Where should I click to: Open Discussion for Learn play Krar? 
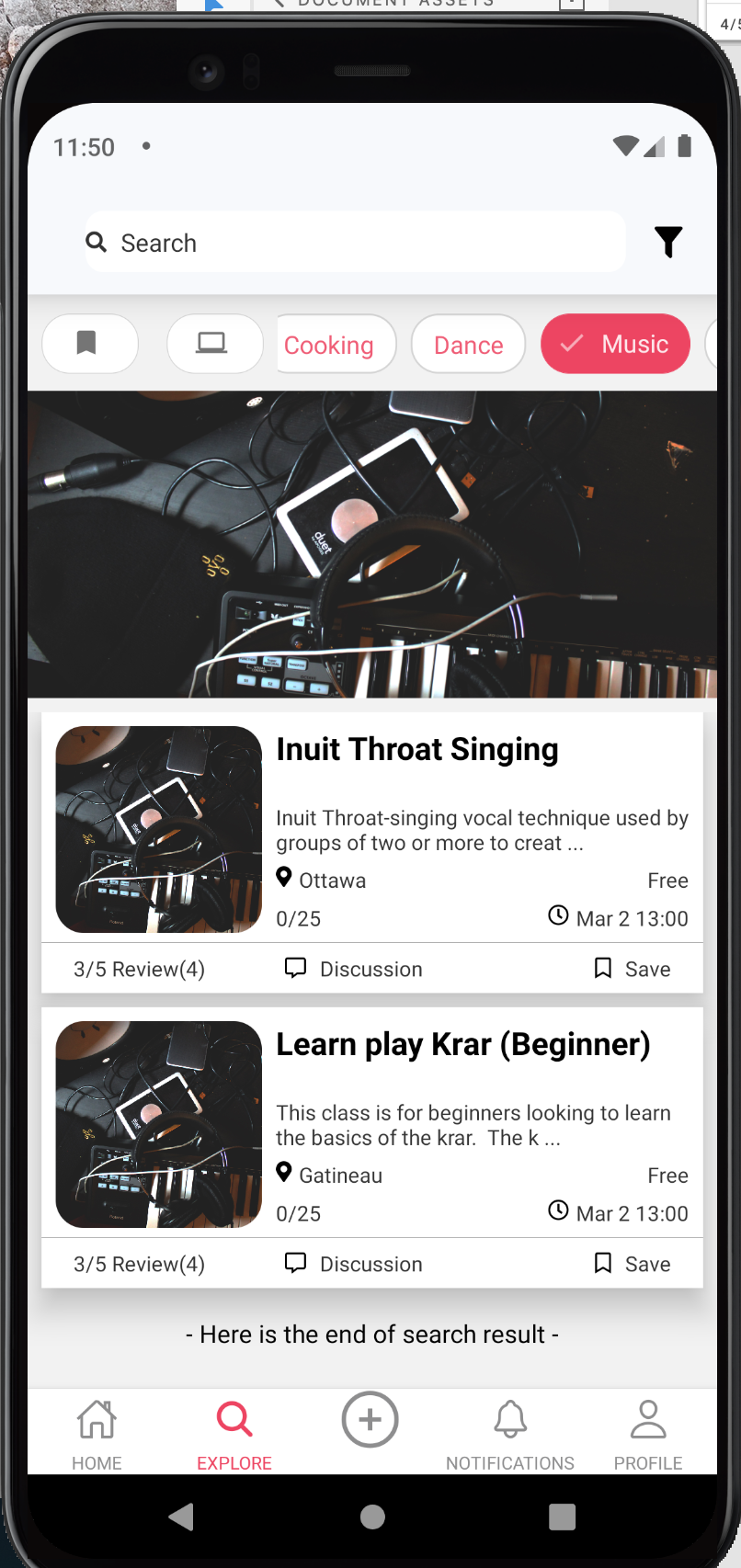353,1264
